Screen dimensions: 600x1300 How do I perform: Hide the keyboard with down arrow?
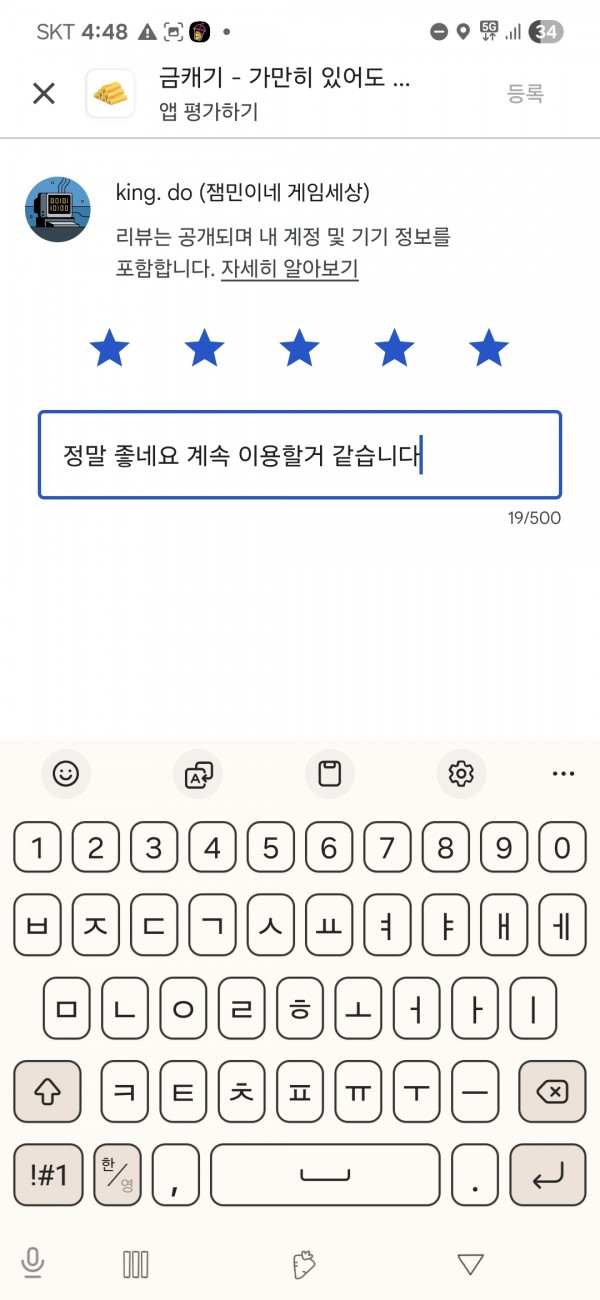[470, 1265]
